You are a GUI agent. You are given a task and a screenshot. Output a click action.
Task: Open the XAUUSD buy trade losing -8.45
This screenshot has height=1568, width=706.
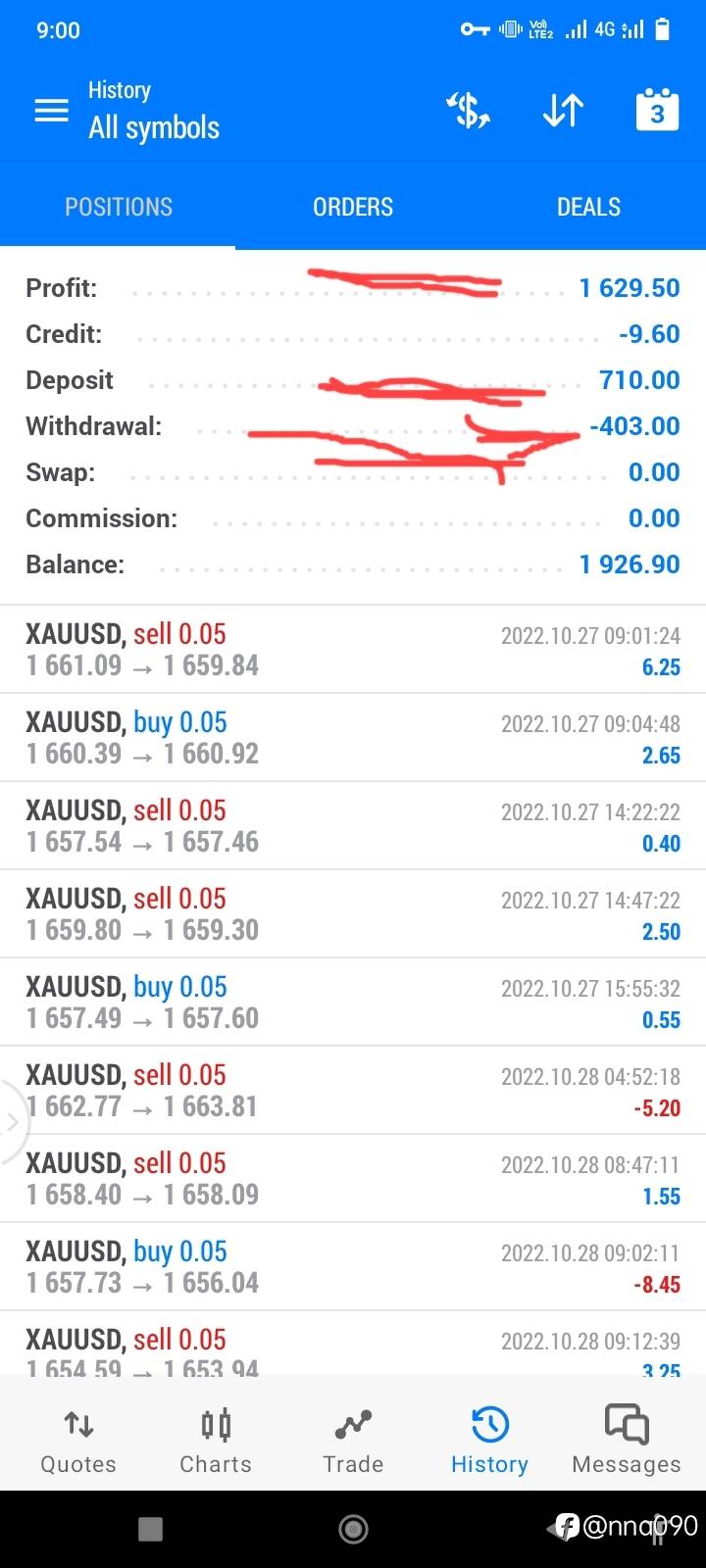353,1267
